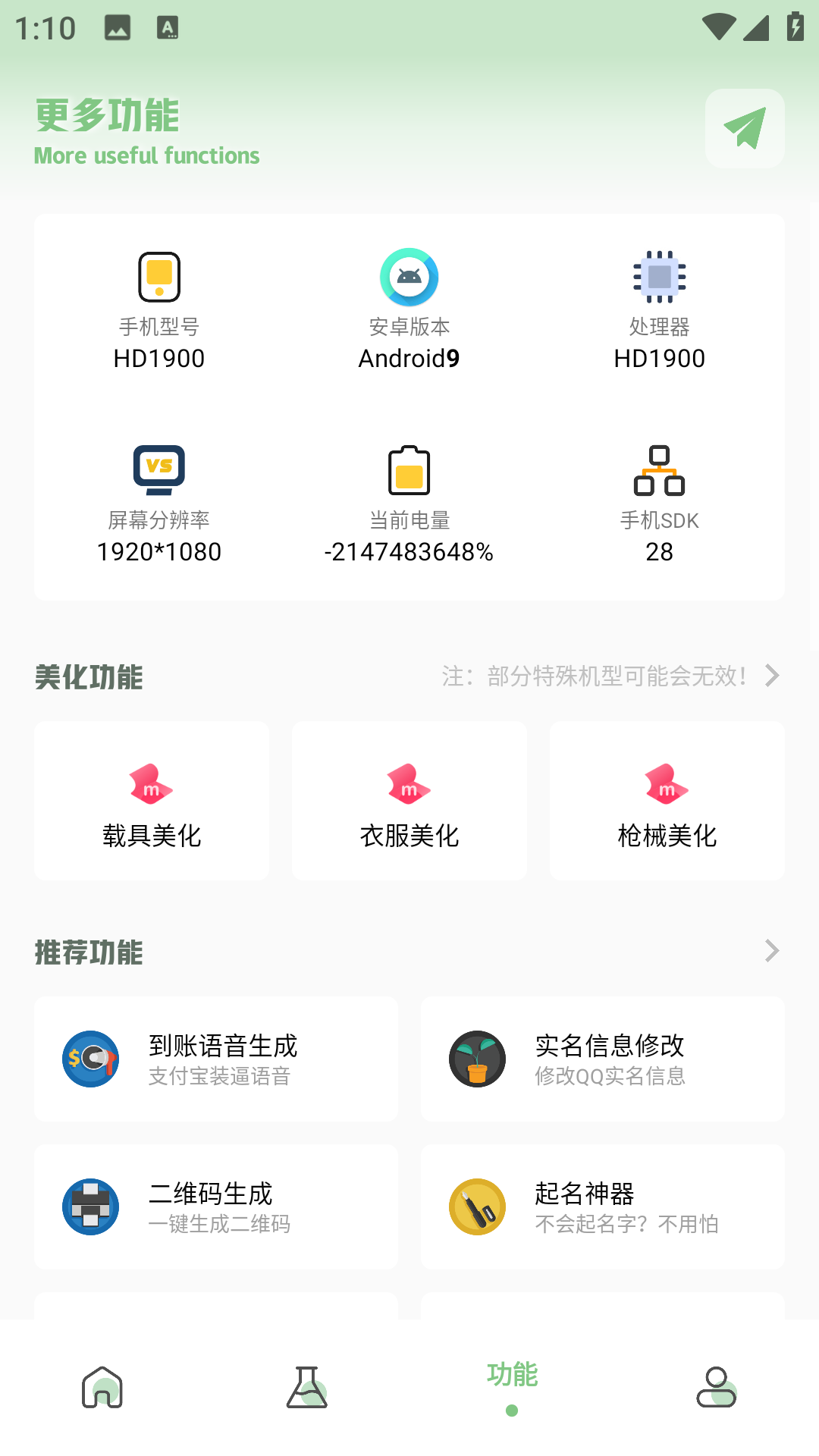Tap the 实名信息修改 plant icon
Screen dimensions: 819x1456
tap(477, 1059)
